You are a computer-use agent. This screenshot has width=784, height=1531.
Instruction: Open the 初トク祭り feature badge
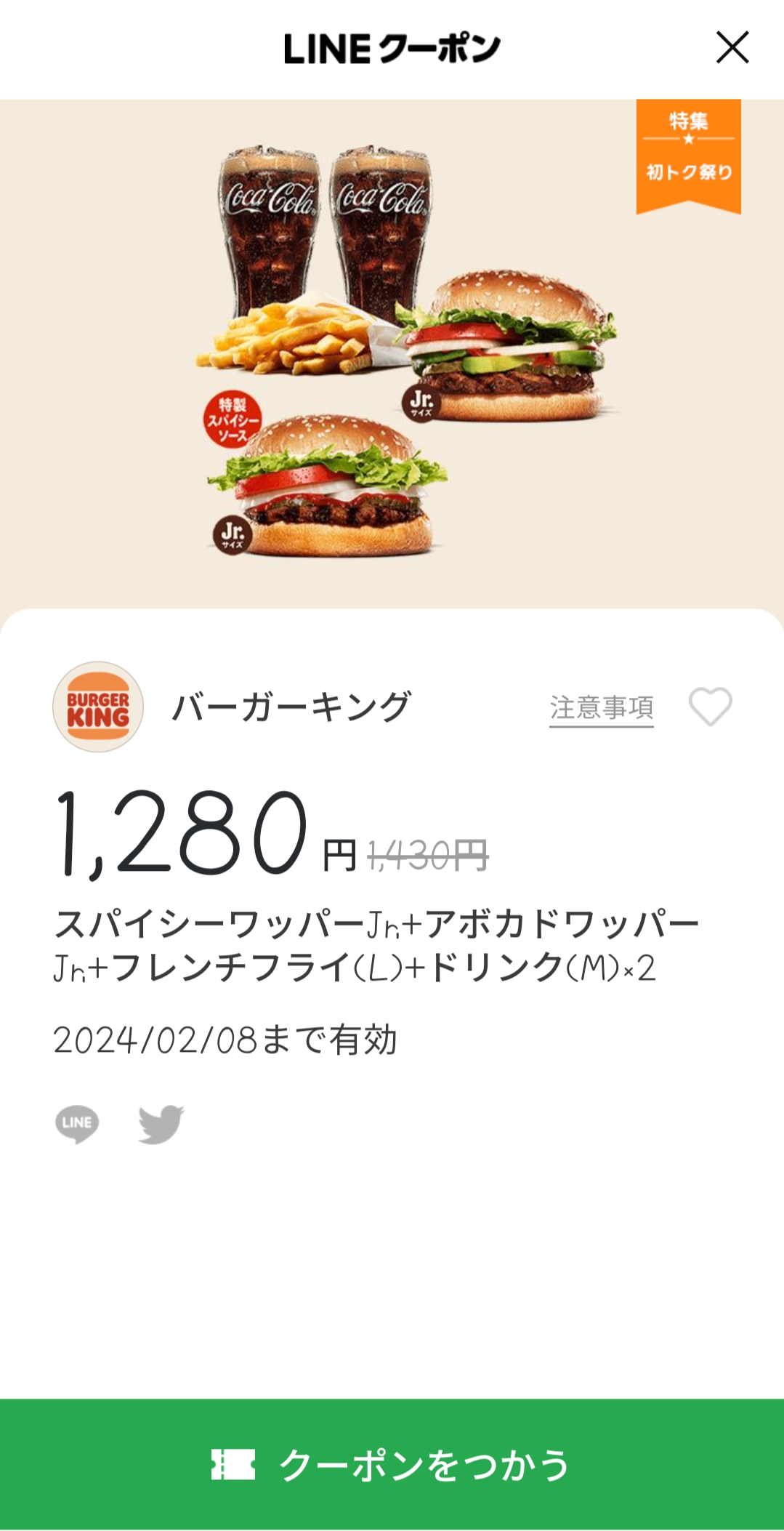pyautogui.click(x=688, y=156)
